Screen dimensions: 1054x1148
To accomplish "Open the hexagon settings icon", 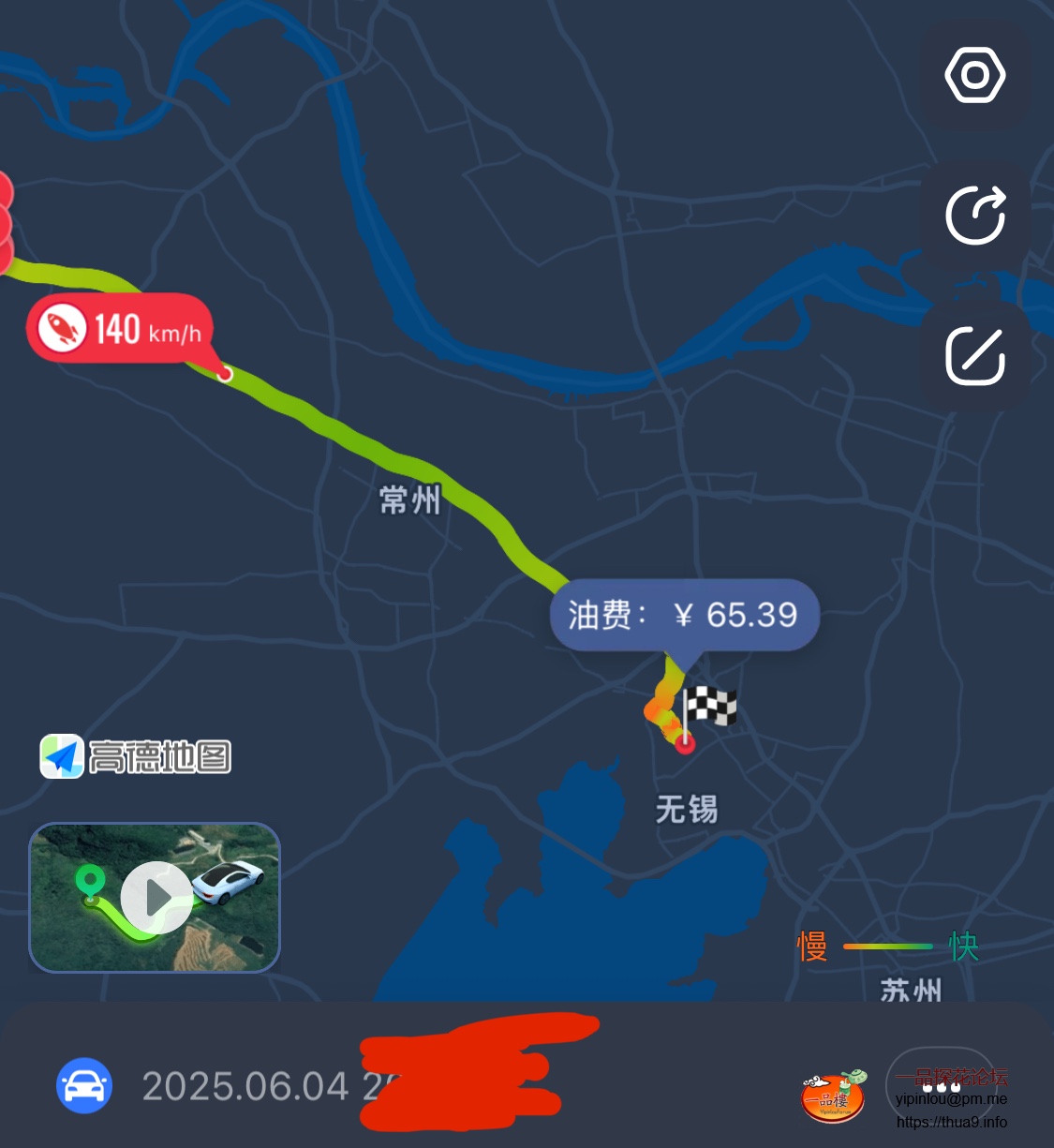I will [975, 76].
